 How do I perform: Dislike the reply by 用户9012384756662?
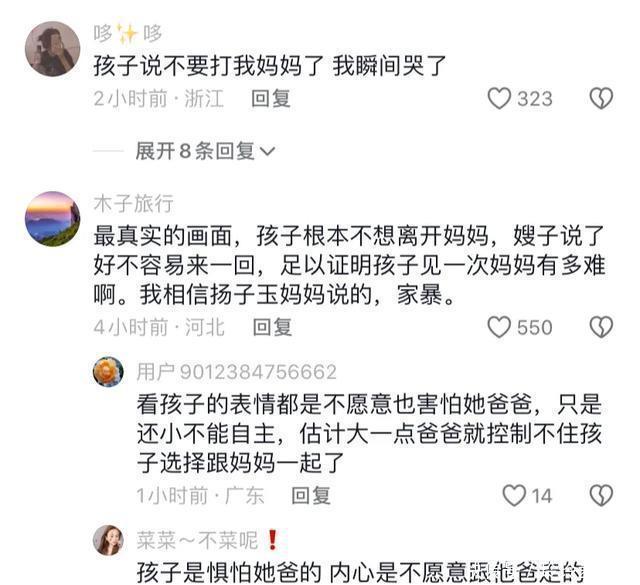(602, 496)
